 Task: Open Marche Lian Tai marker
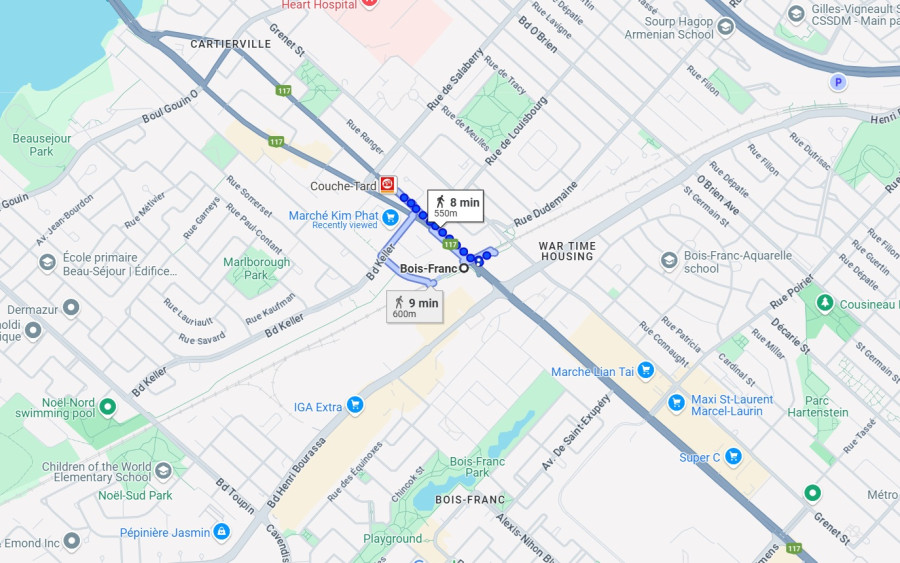[x=646, y=371]
